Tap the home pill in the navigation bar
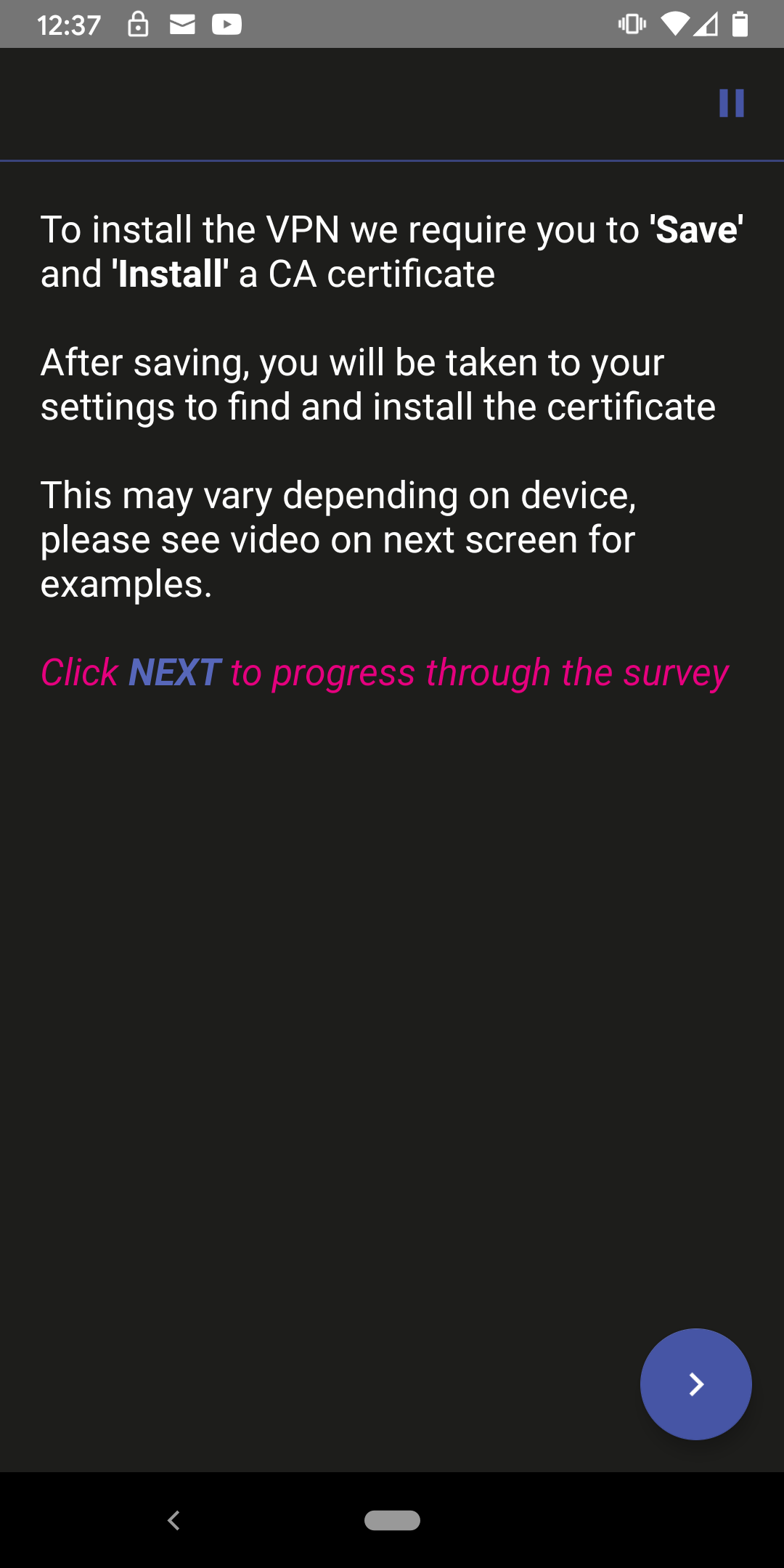784x1568 pixels. [x=392, y=1520]
